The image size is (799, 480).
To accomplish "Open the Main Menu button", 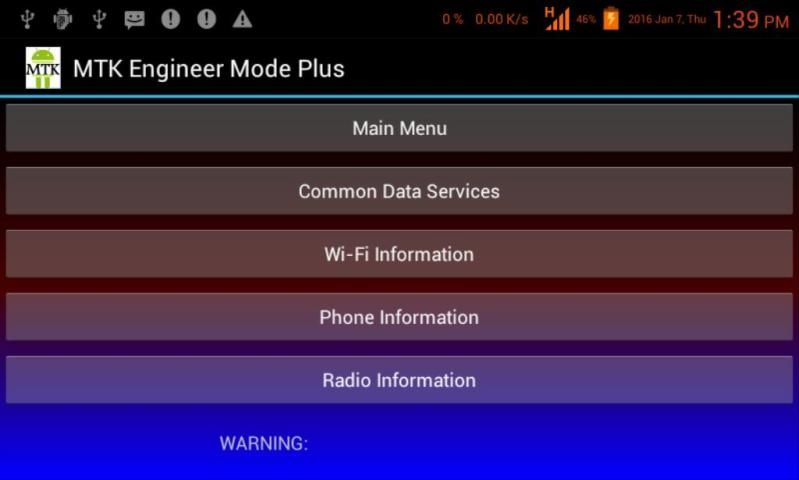I will point(399,128).
